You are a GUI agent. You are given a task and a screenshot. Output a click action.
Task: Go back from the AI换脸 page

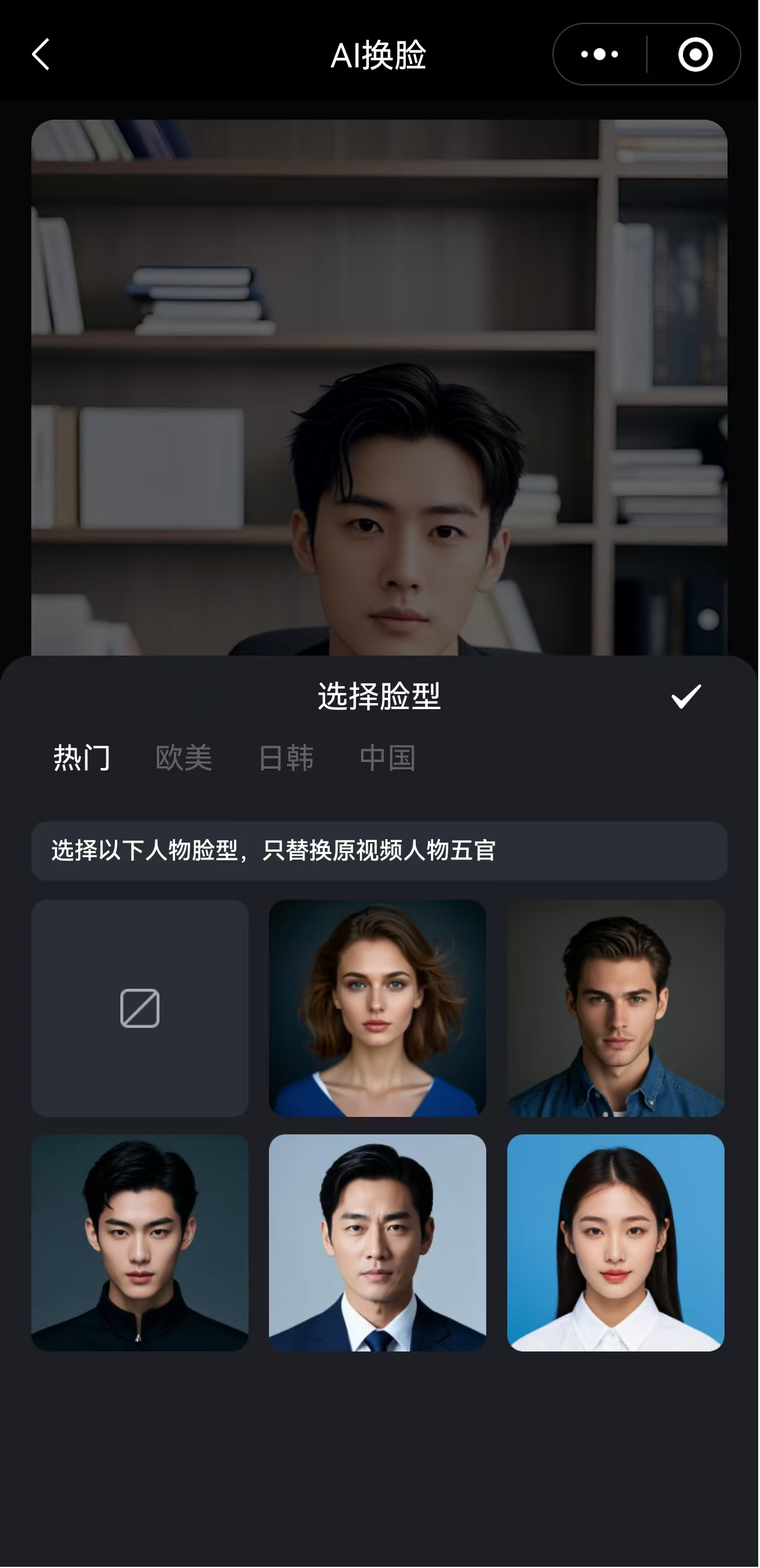click(x=41, y=55)
